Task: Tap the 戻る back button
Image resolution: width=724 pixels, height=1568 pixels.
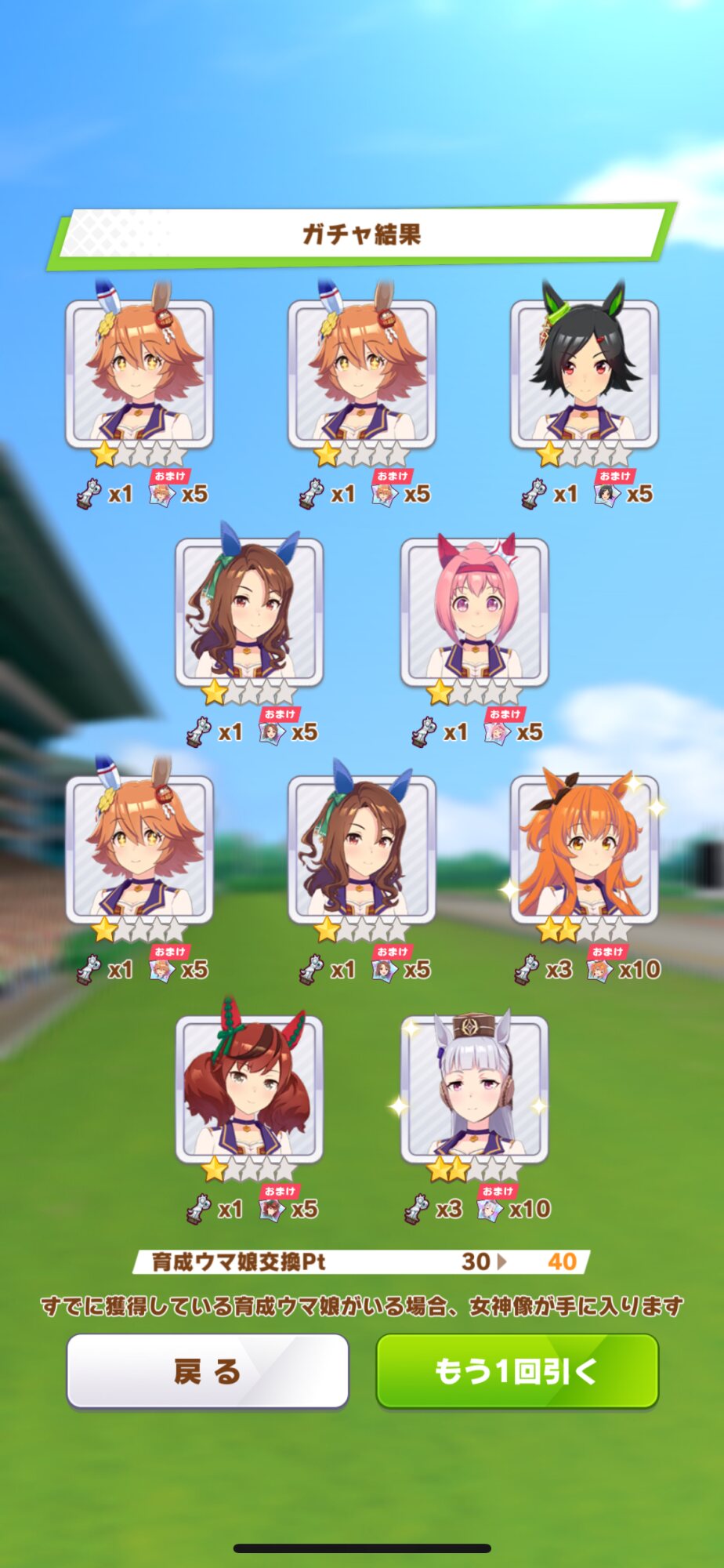Action: (208, 1371)
